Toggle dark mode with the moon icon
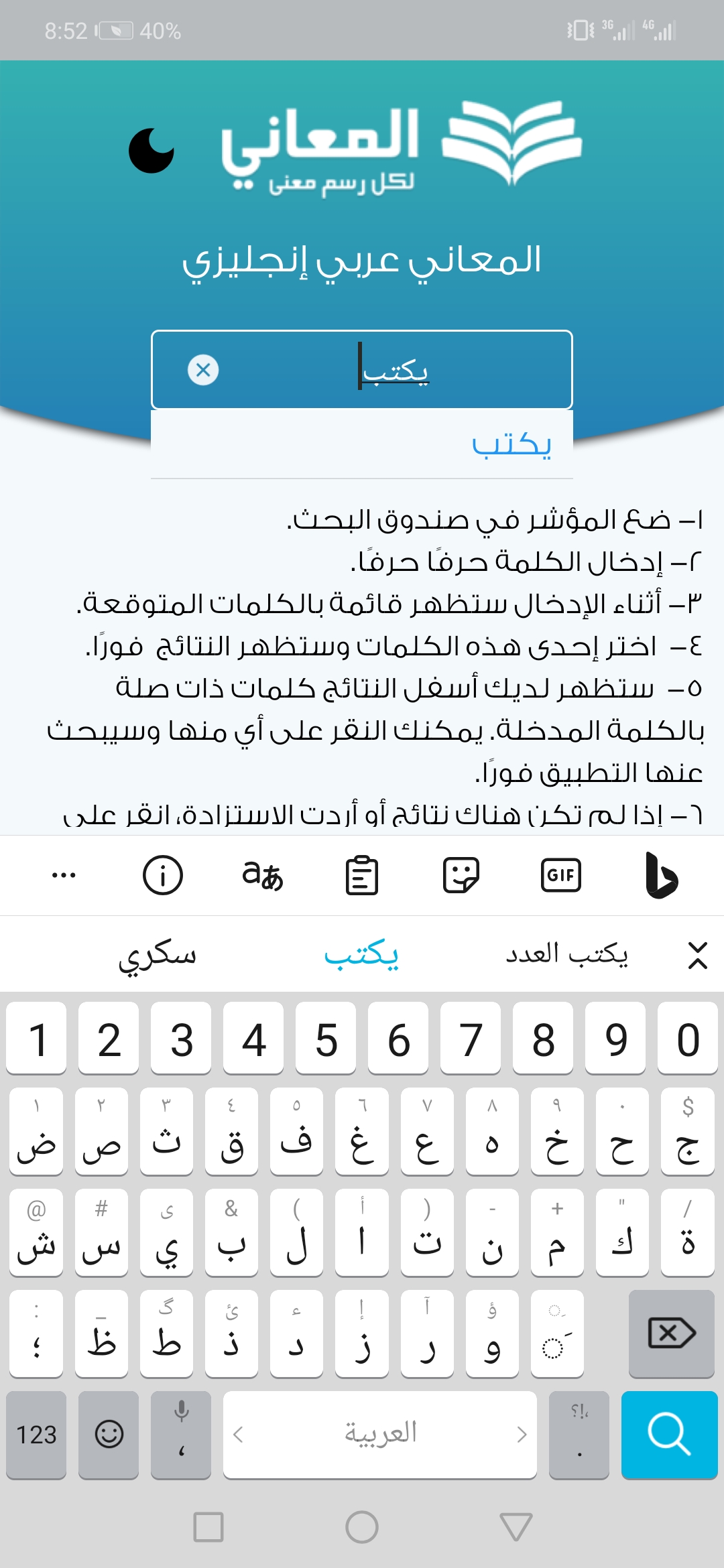This screenshot has width=724, height=1568. coord(150,150)
